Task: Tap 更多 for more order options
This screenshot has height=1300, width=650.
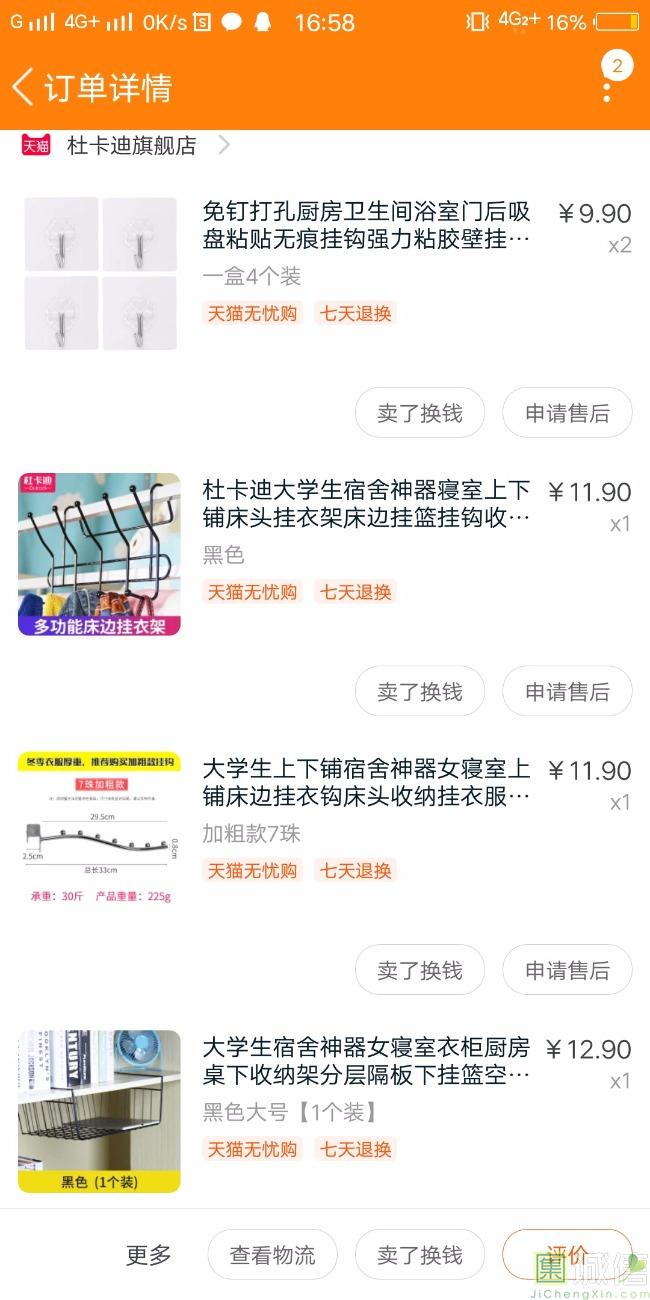Action: click(x=149, y=1255)
